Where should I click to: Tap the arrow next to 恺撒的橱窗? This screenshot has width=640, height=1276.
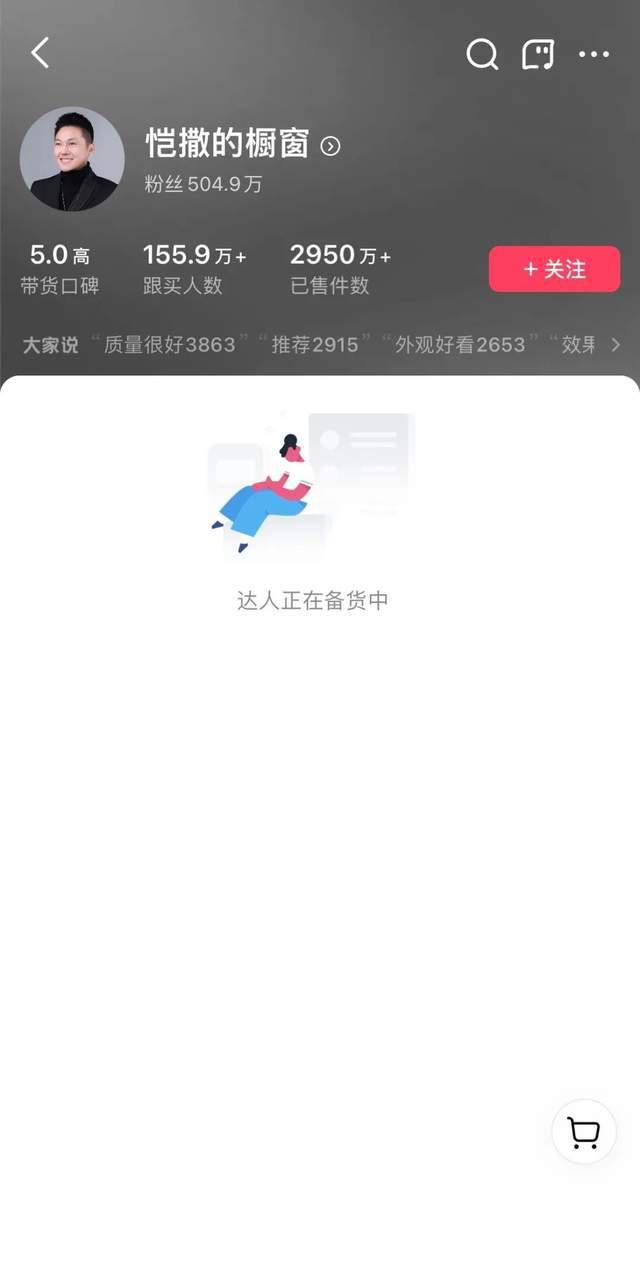click(330, 146)
